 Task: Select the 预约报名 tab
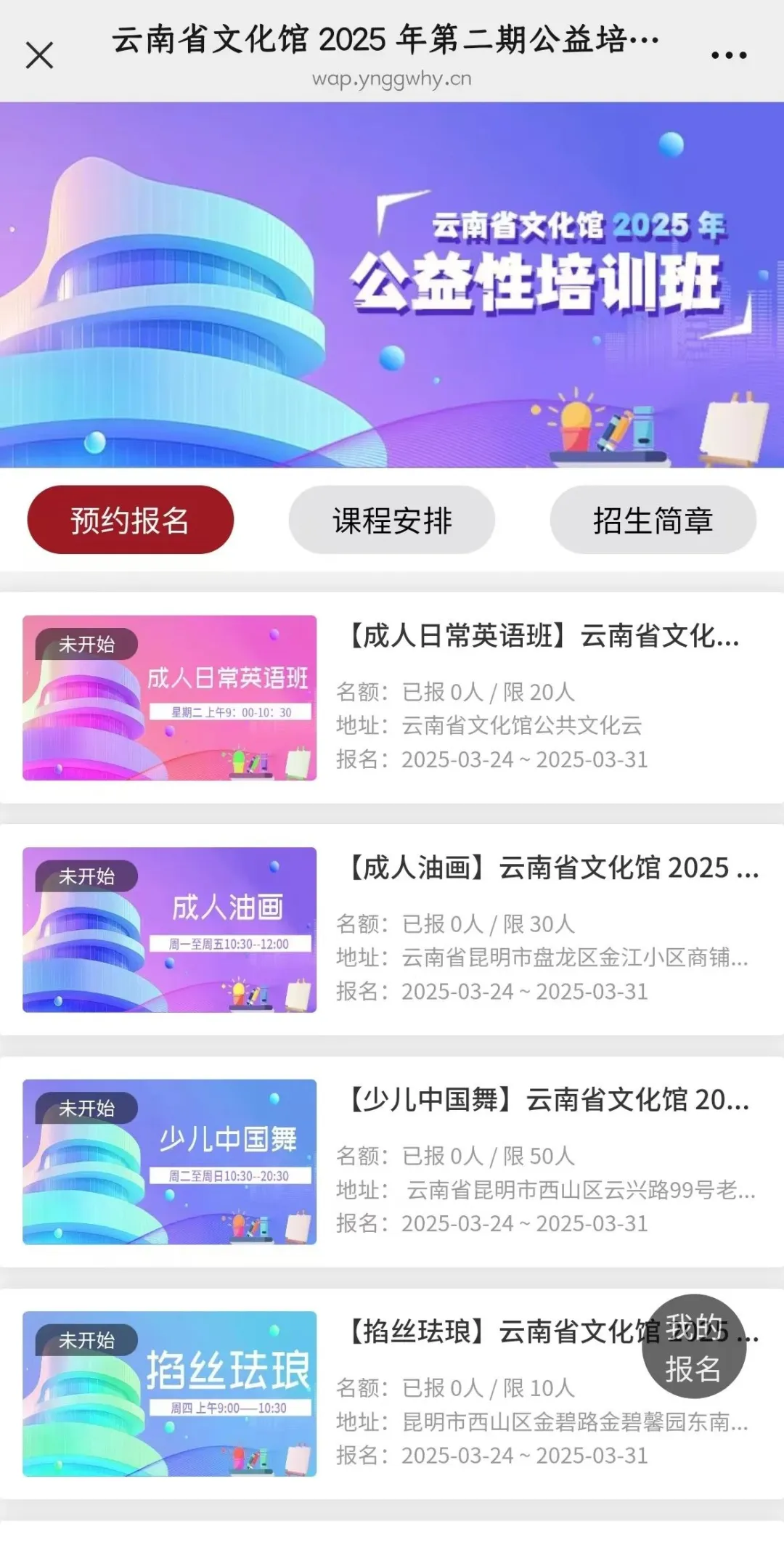[131, 520]
